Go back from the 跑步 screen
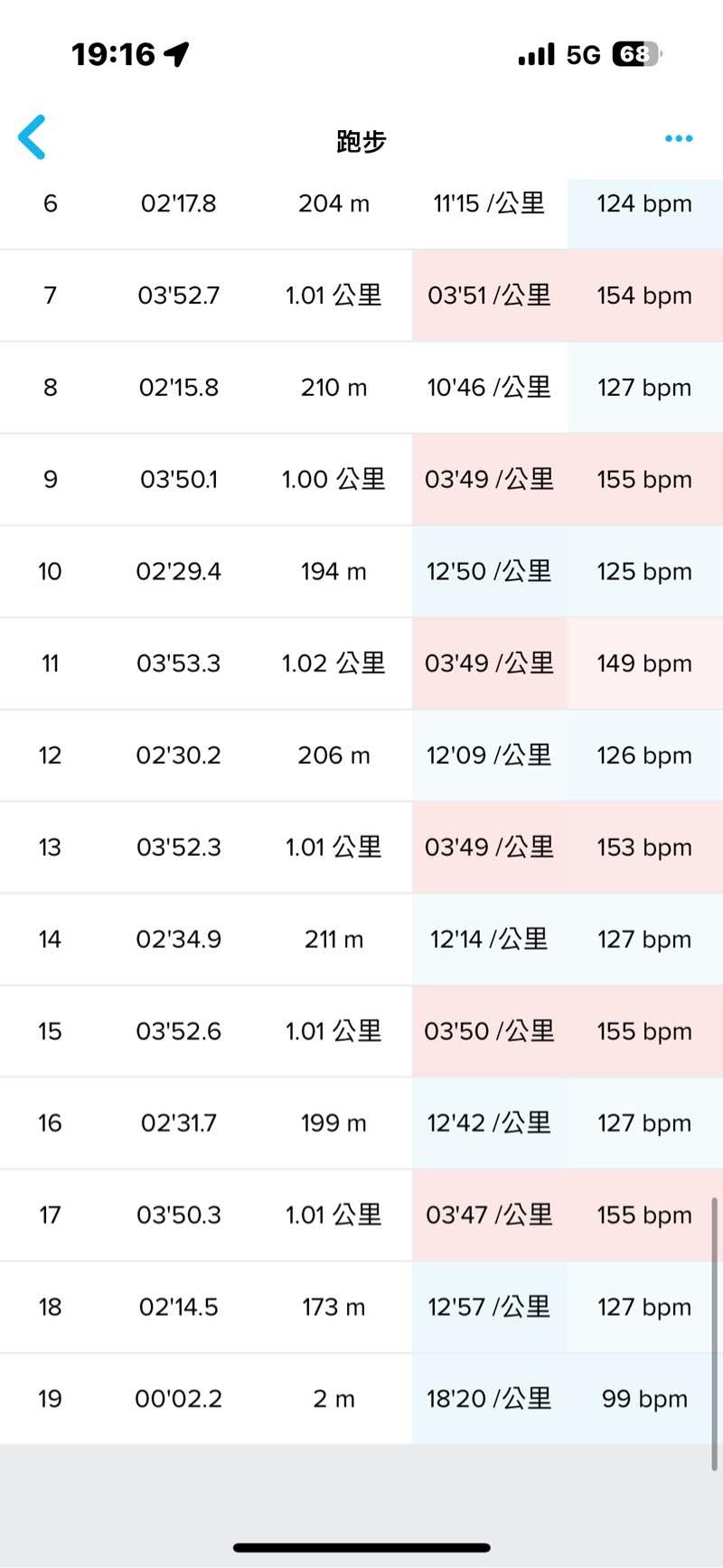This screenshot has height=1568, width=723. click(33, 138)
